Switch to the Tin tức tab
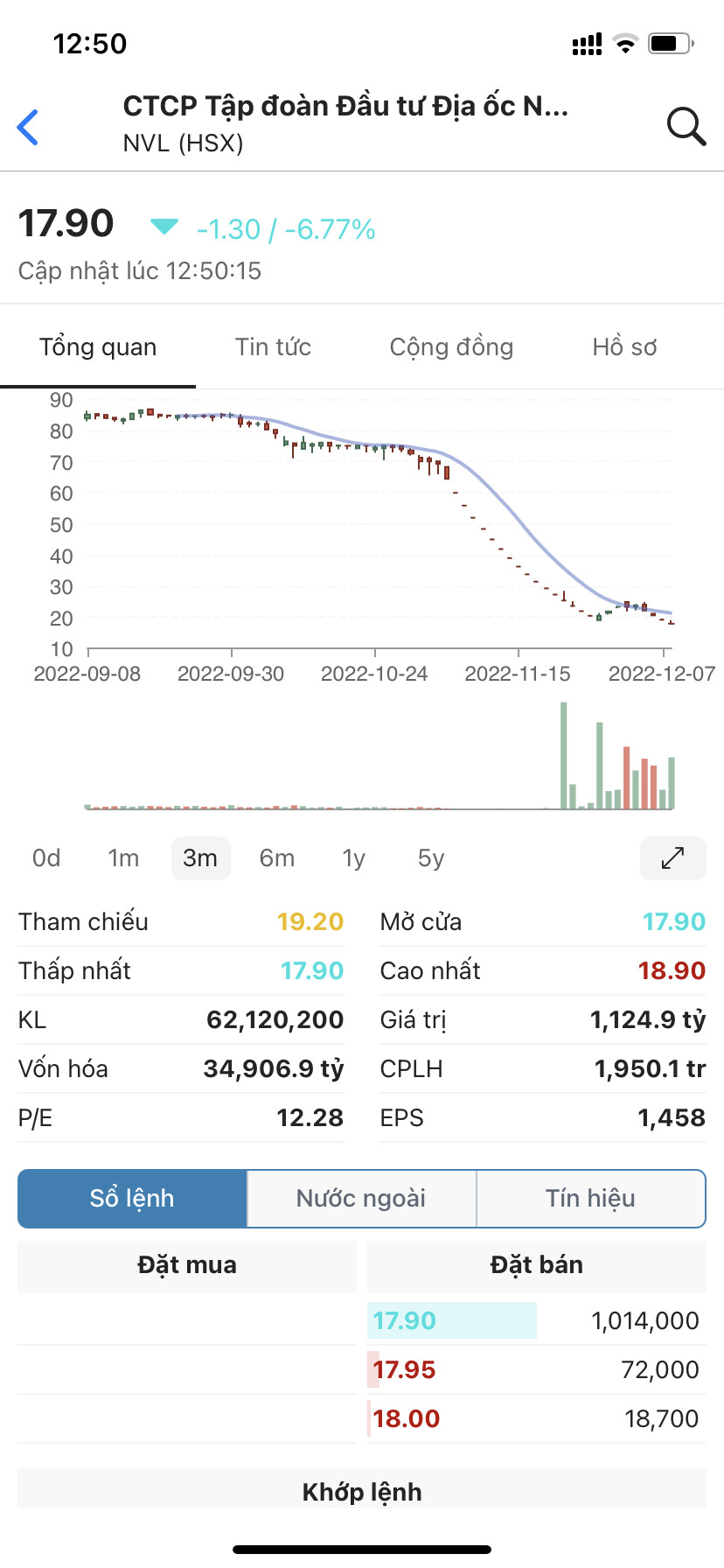This screenshot has width=724, height=1568. [x=273, y=347]
